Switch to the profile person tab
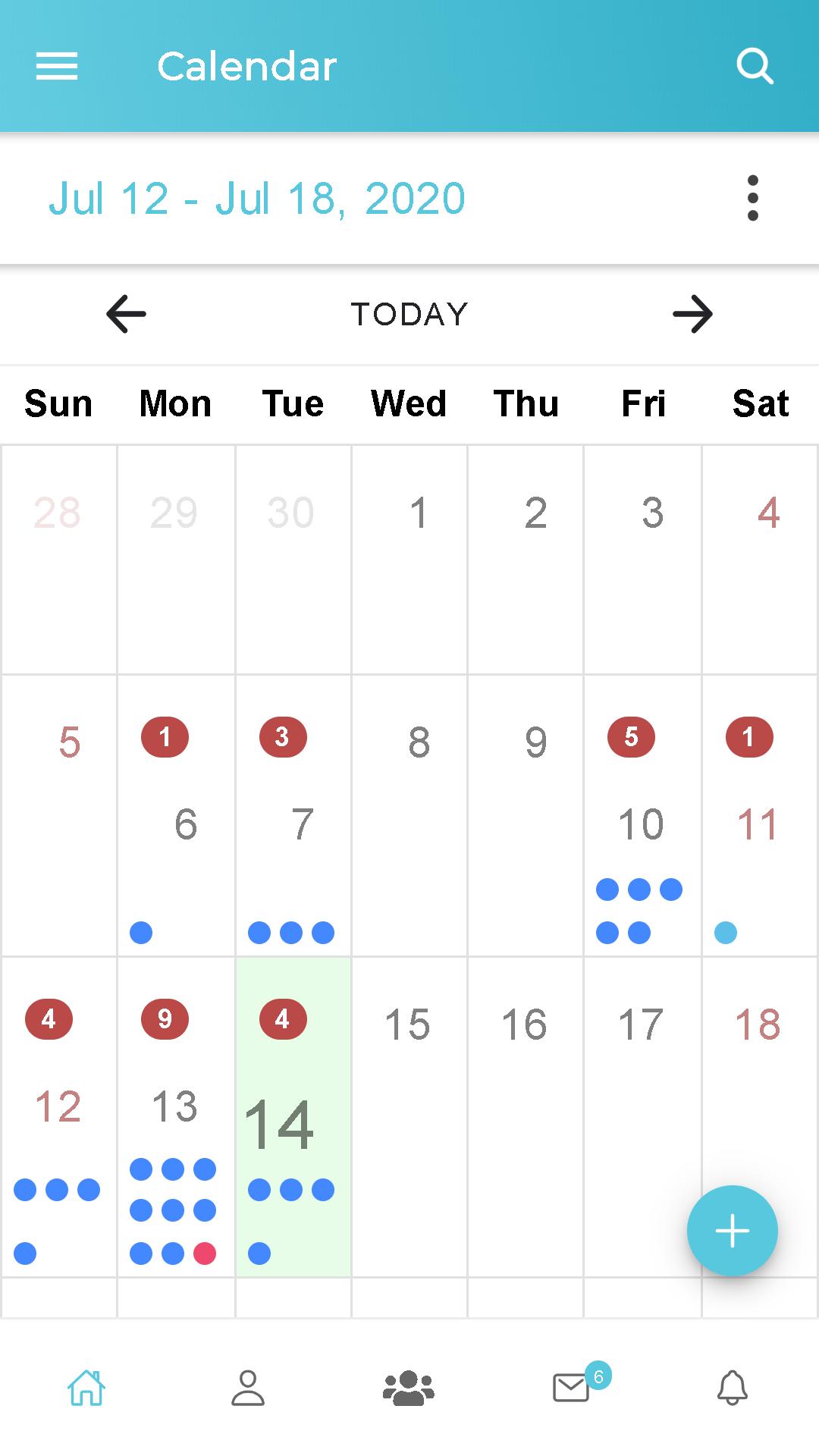Screen dimensions: 819x1456 coord(247,1388)
